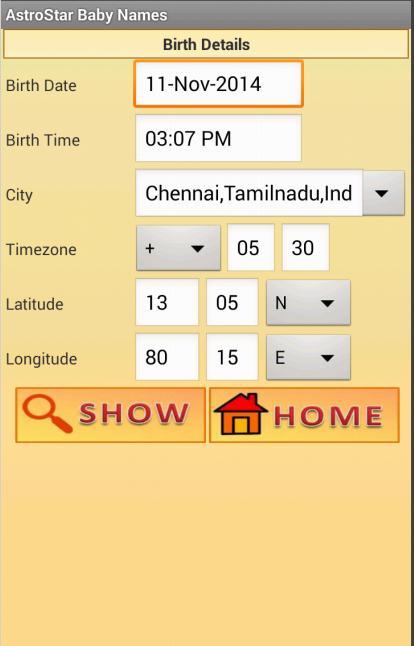Edit the Timezone minutes field
The image size is (414, 646).
305,248
